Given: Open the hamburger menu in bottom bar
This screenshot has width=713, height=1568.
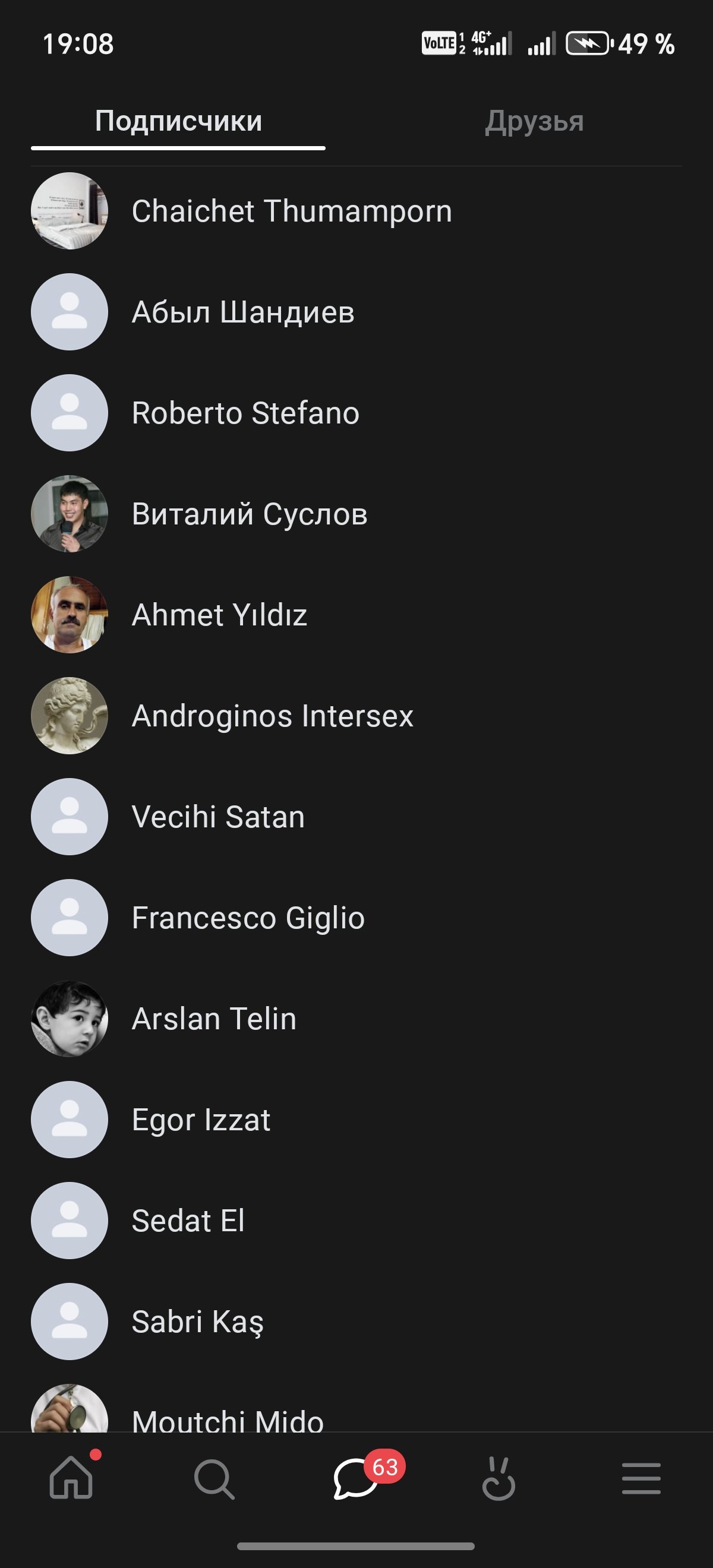Looking at the screenshot, I should pyautogui.click(x=641, y=1479).
